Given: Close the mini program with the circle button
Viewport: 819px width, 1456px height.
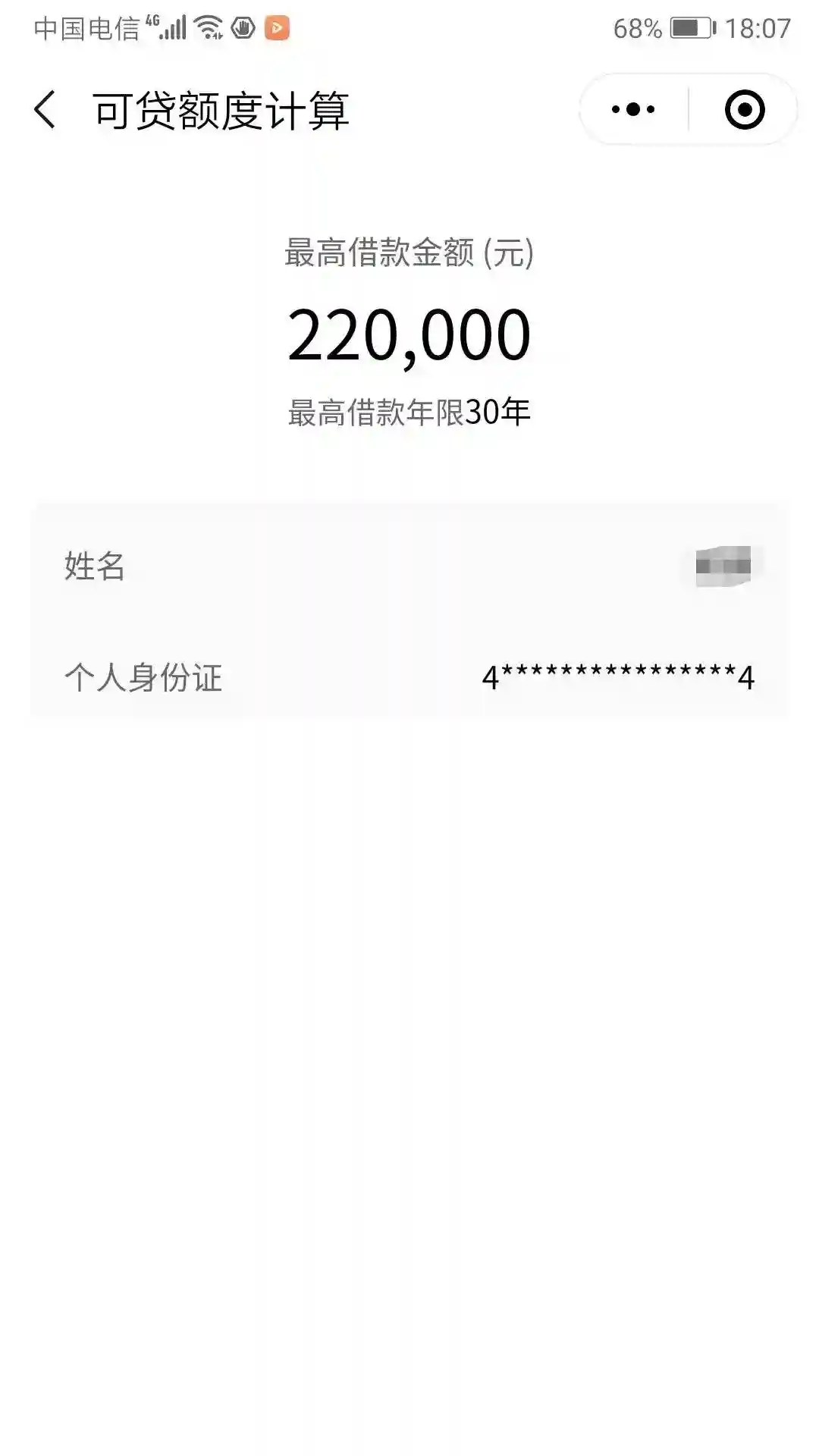Looking at the screenshot, I should pos(744,110).
